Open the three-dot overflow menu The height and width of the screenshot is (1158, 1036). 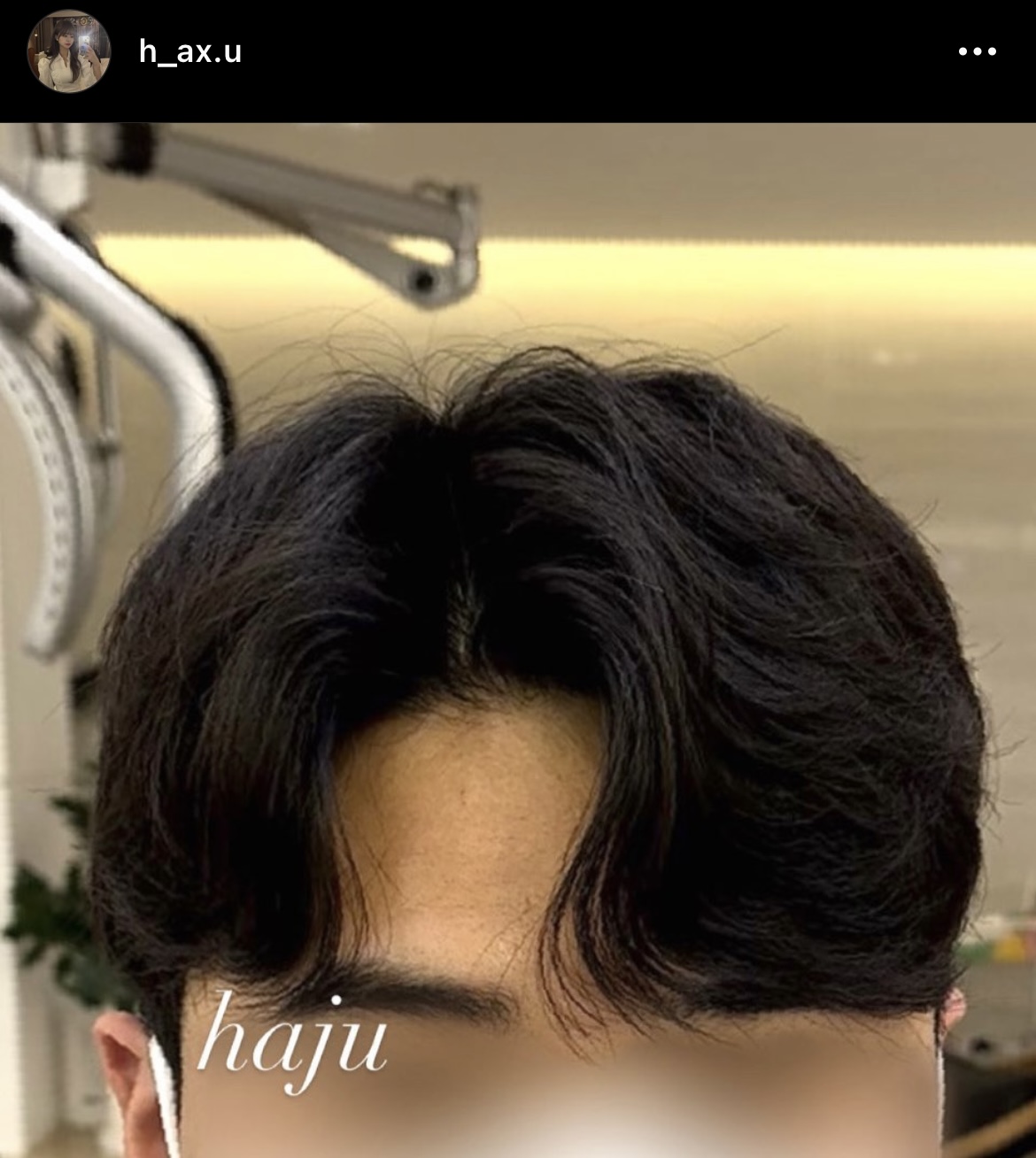[x=978, y=52]
